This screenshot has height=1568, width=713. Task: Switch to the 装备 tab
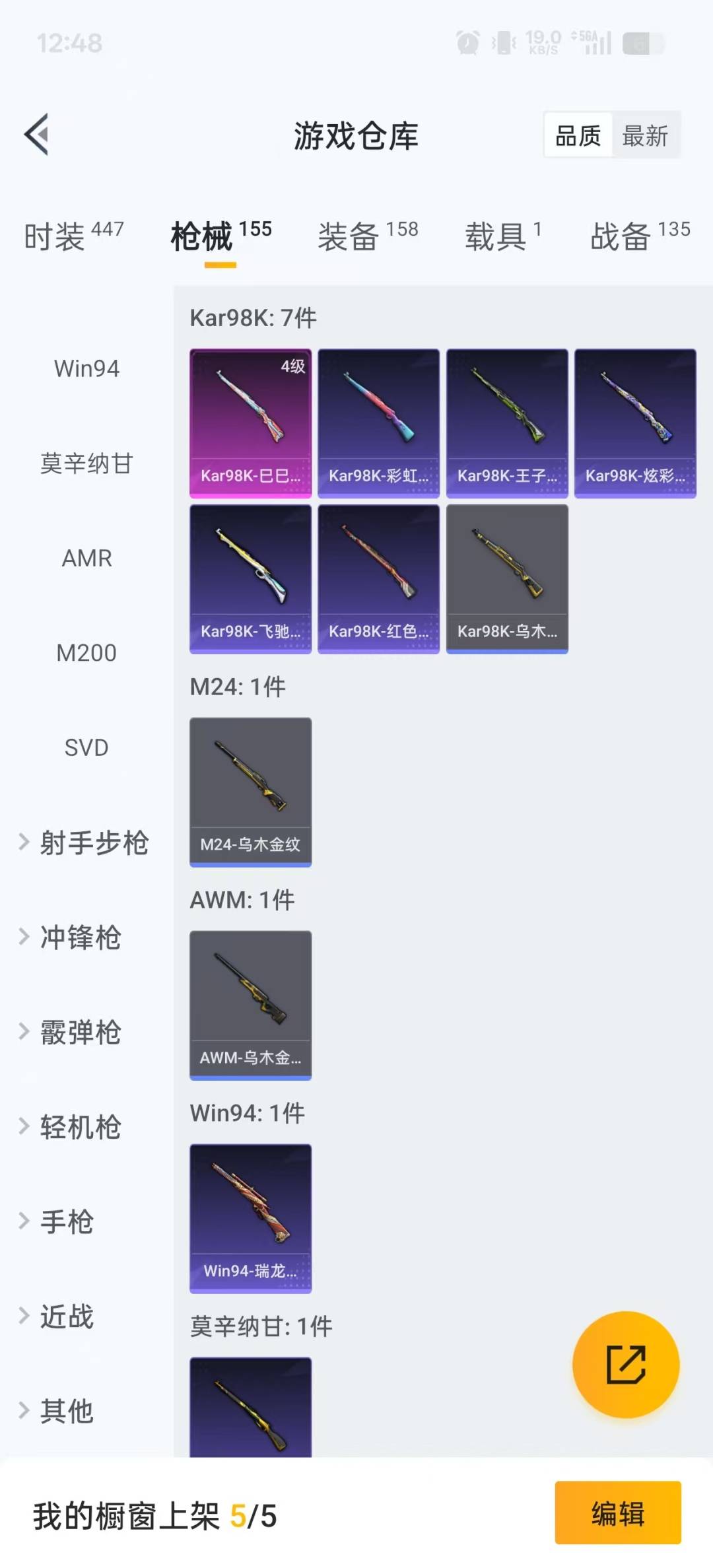368,236
